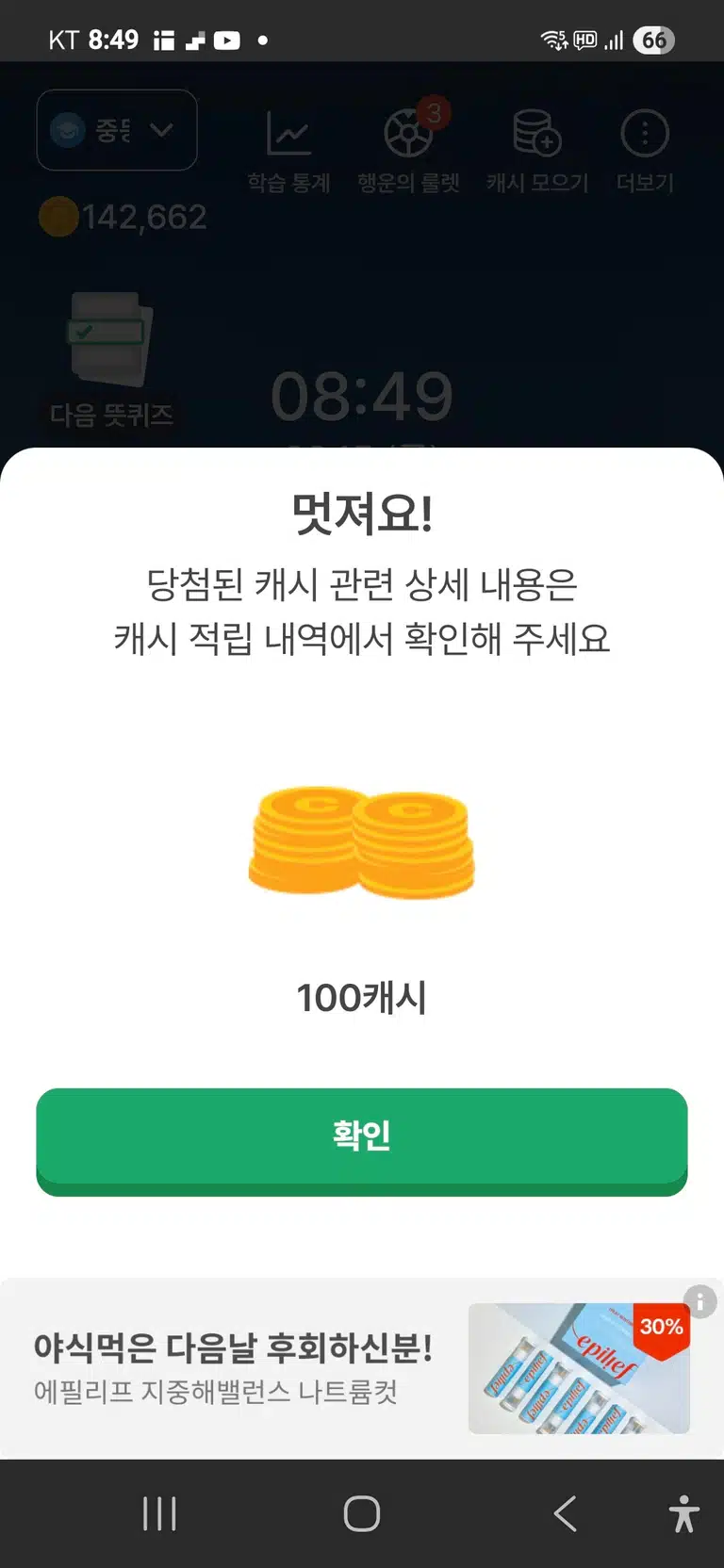Open the recent apps view

click(x=159, y=1513)
